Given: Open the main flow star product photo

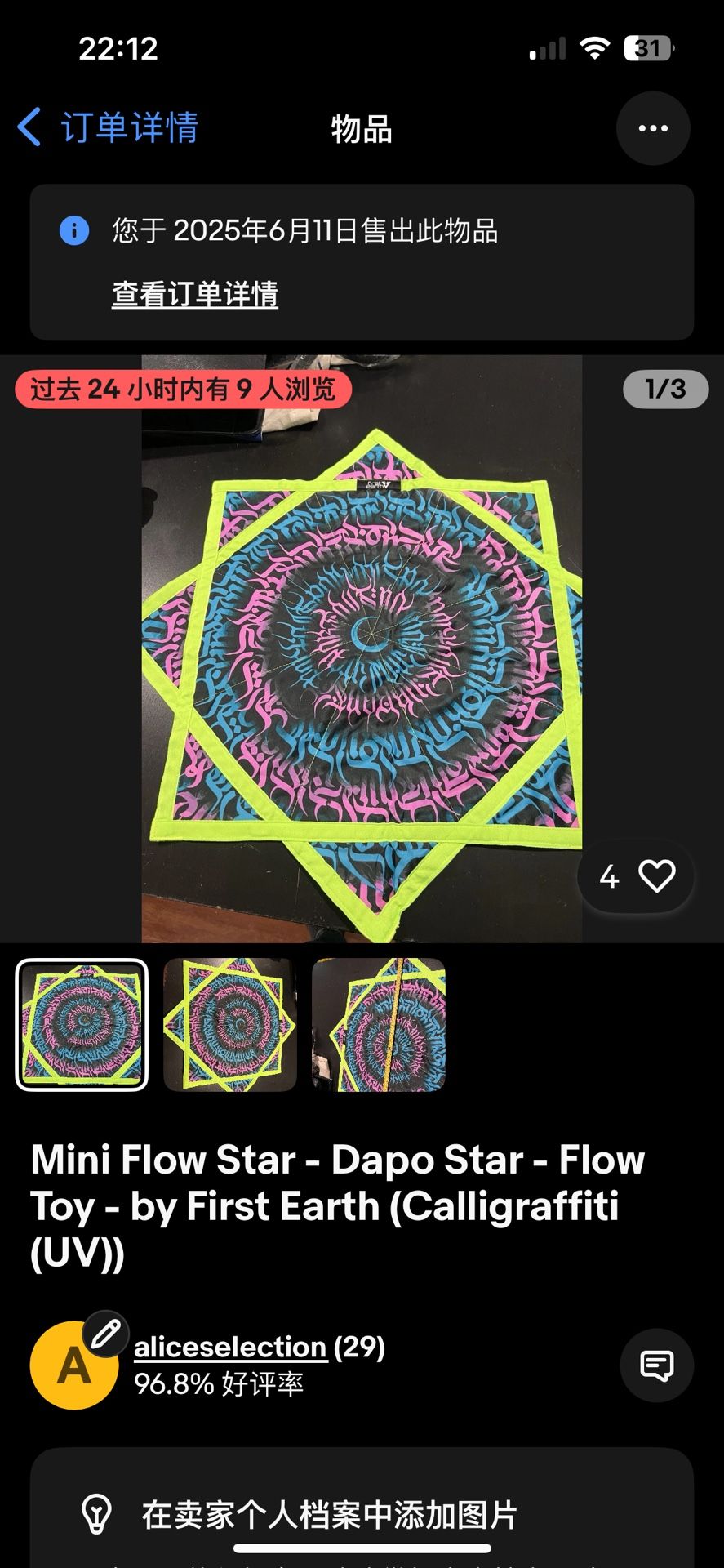Looking at the screenshot, I should coord(362,648).
